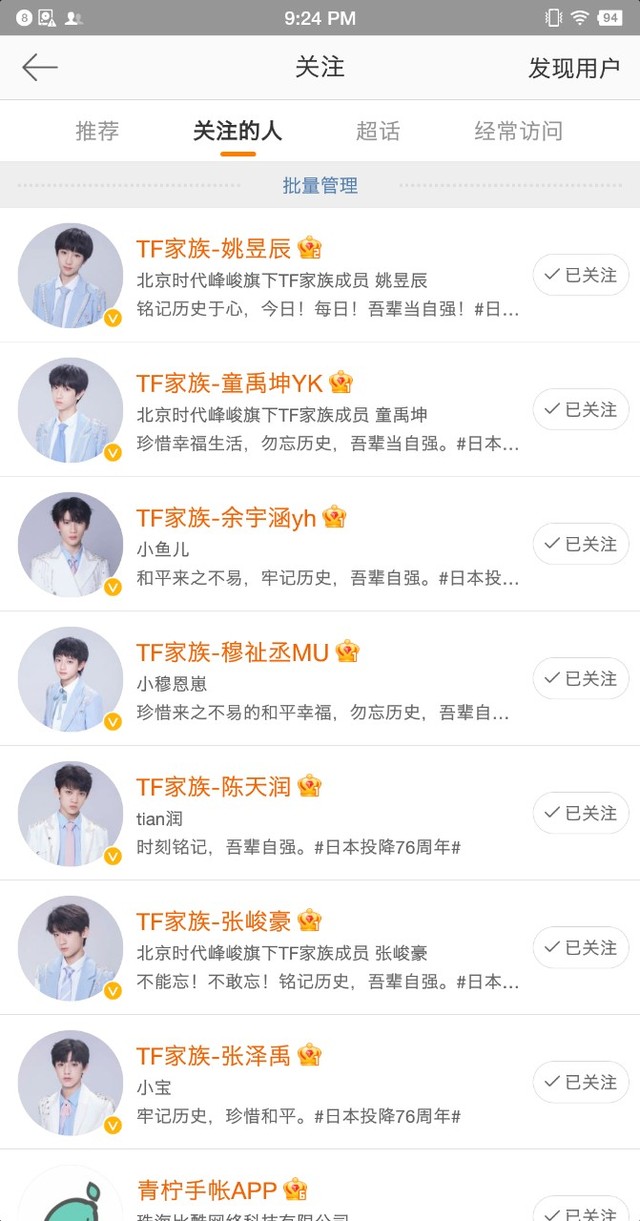Tap 已关注 button beside TF家族-穆祉丞MU

pos(581,678)
